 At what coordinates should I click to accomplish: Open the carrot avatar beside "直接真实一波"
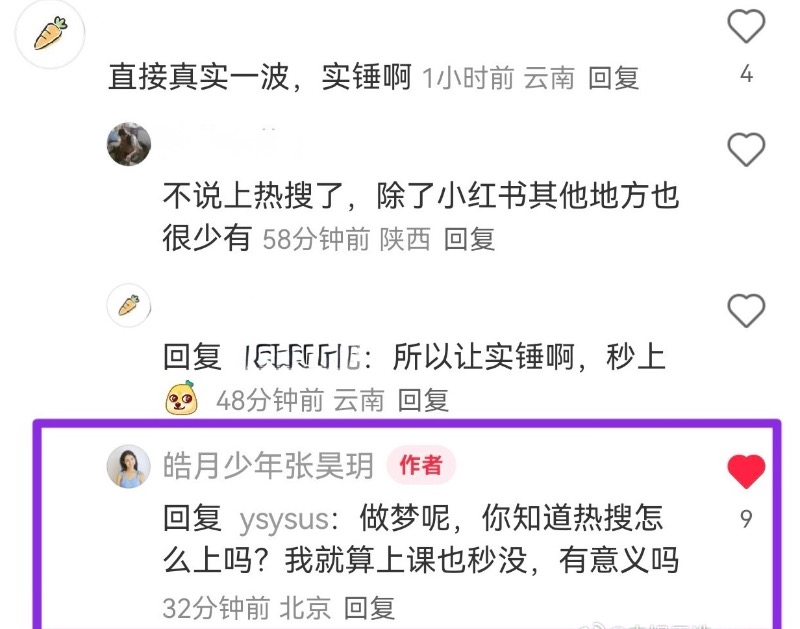[50, 34]
